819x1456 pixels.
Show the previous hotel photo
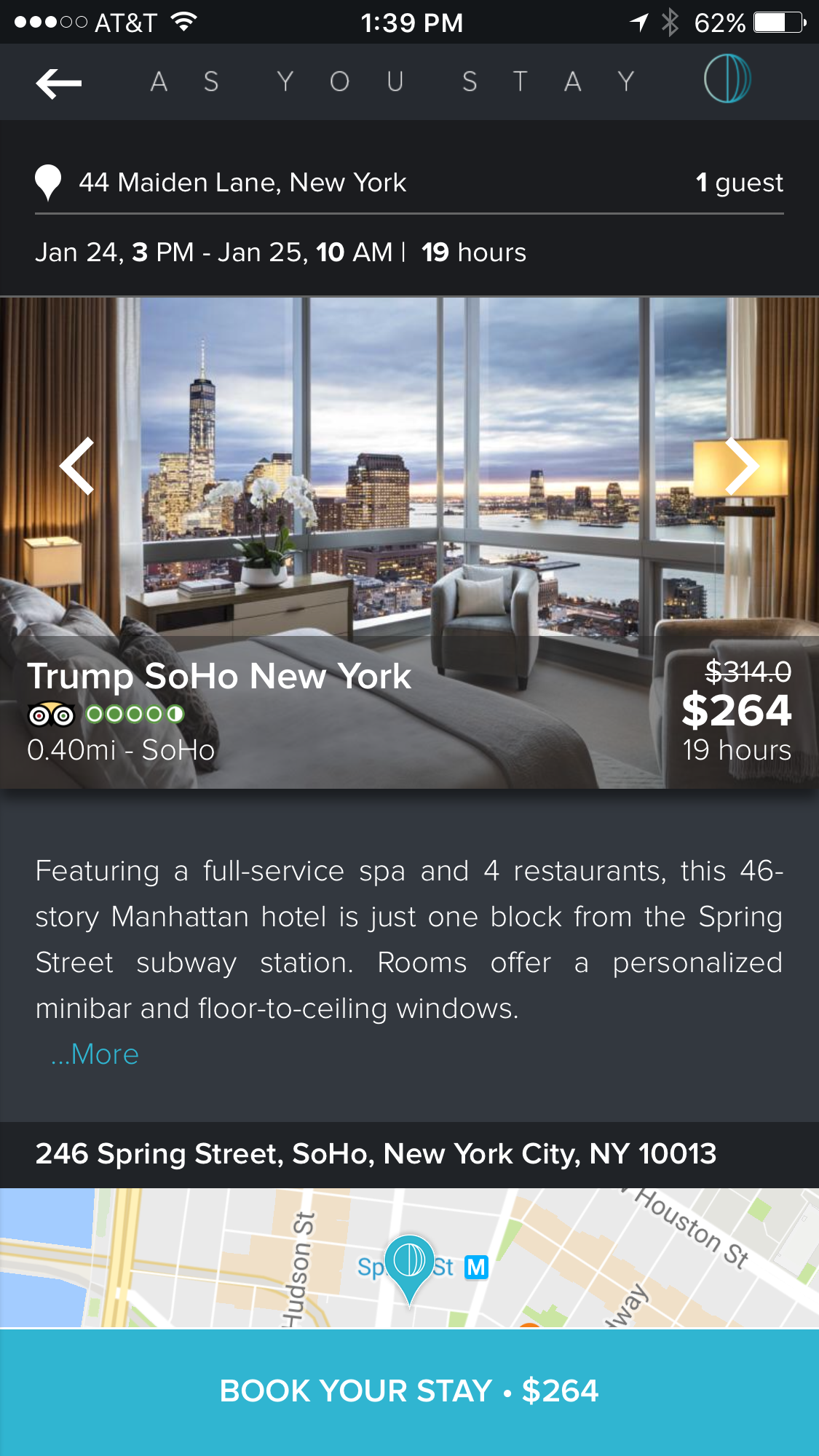coord(77,466)
